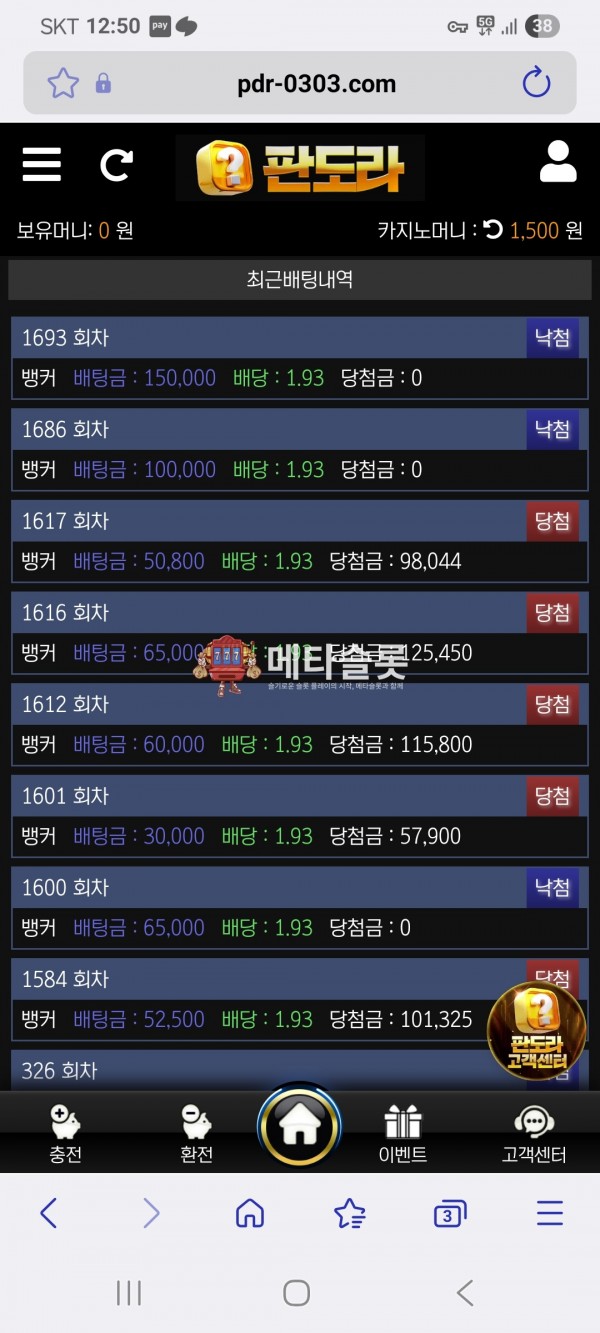Image resolution: width=600 pixels, height=1333 pixels.
Task: Tap the refresh icon beside the menu
Action: coord(116,165)
